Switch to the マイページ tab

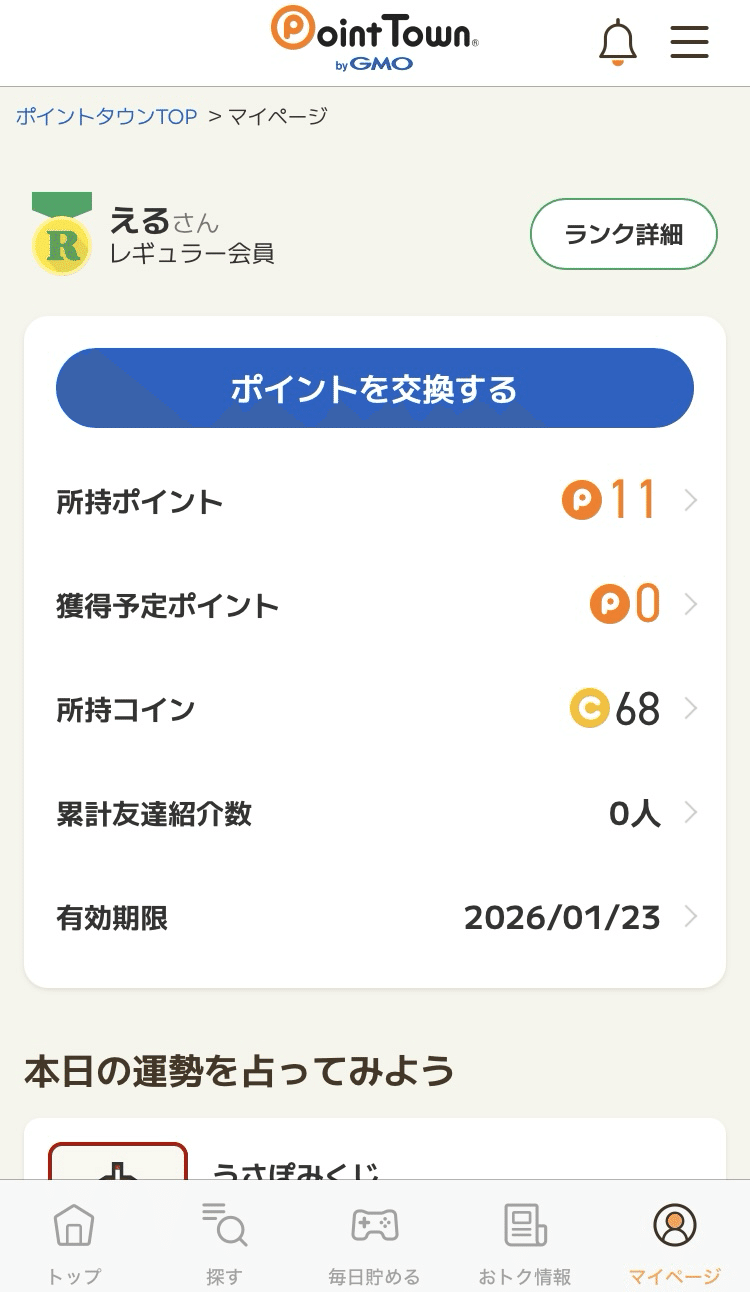(675, 1240)
